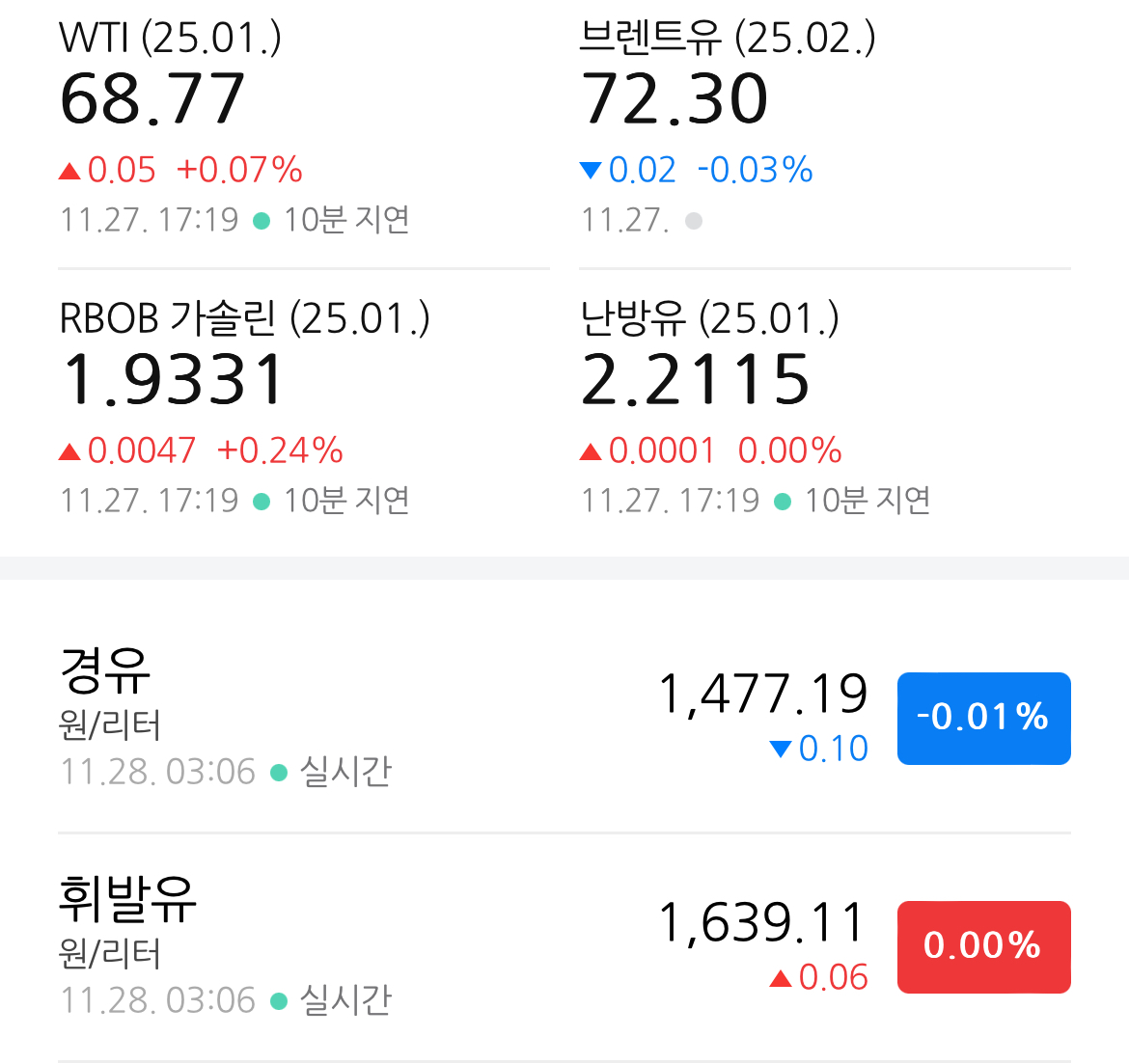
Task: Open the 난방유 (25.01.) quote card
Action: click(x=824, y=407)
